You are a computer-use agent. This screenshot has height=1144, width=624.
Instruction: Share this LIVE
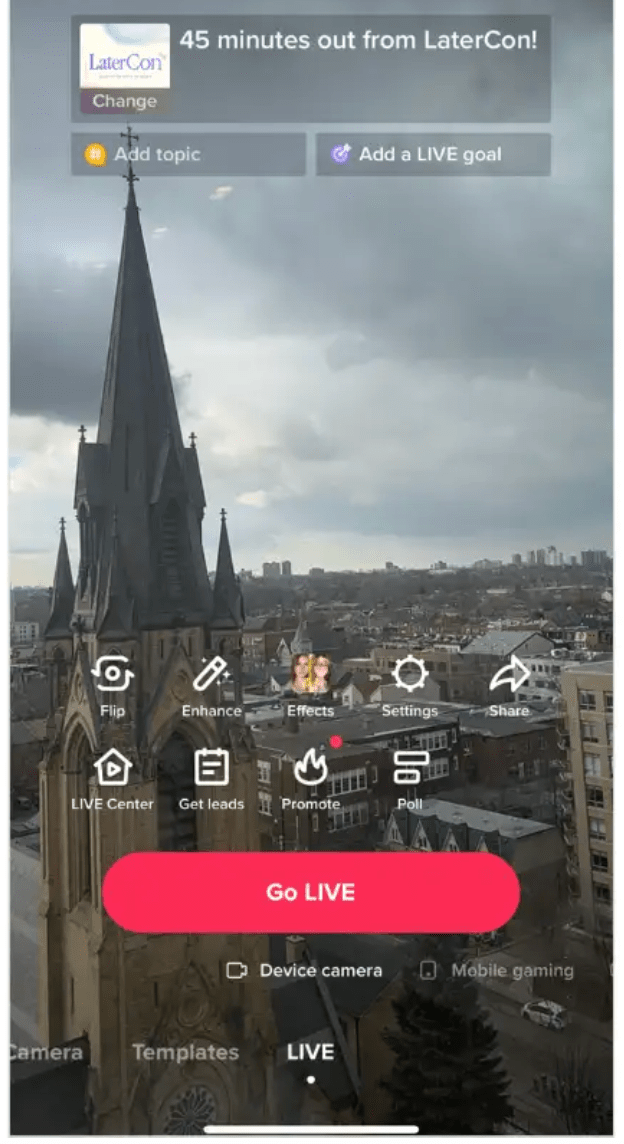pos(508,686)
